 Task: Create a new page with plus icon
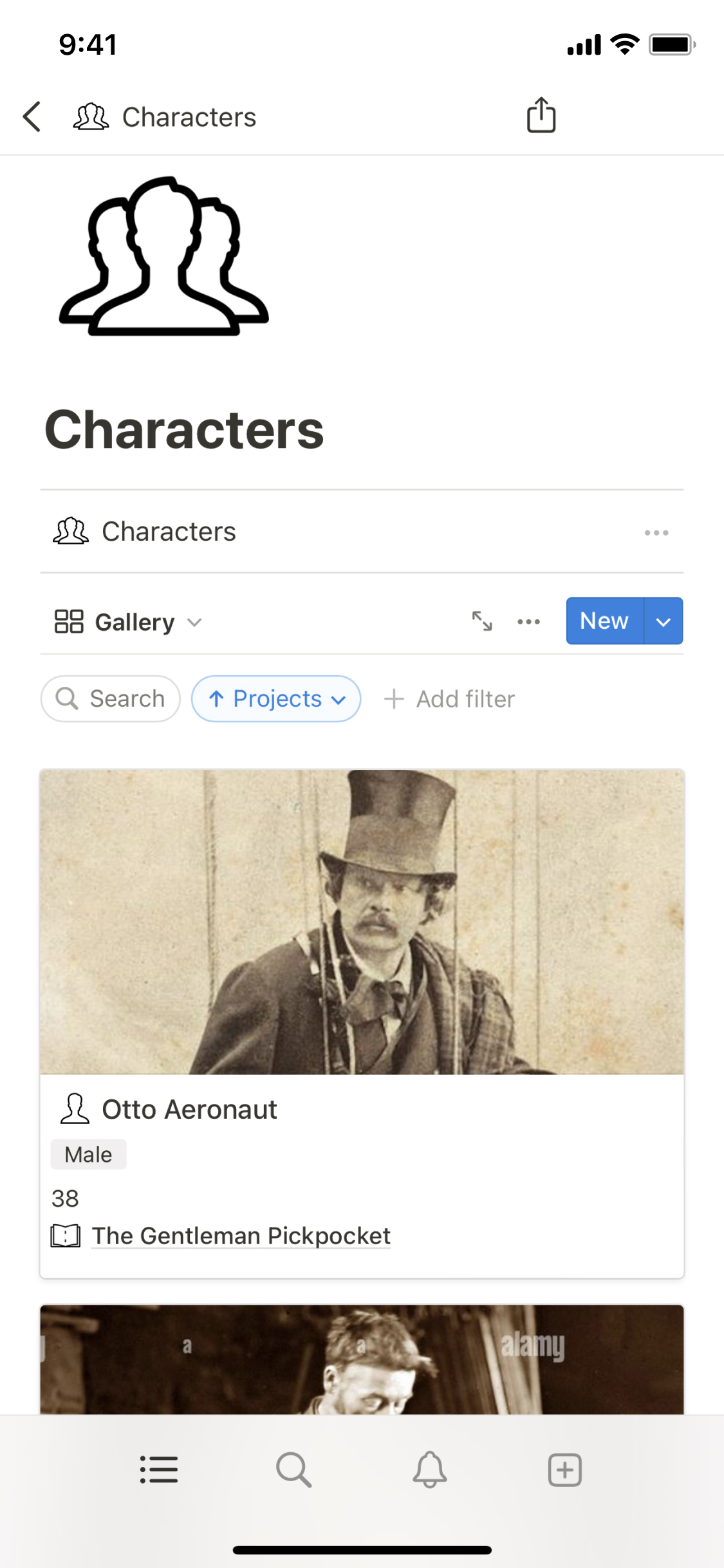click(565, 1470)
